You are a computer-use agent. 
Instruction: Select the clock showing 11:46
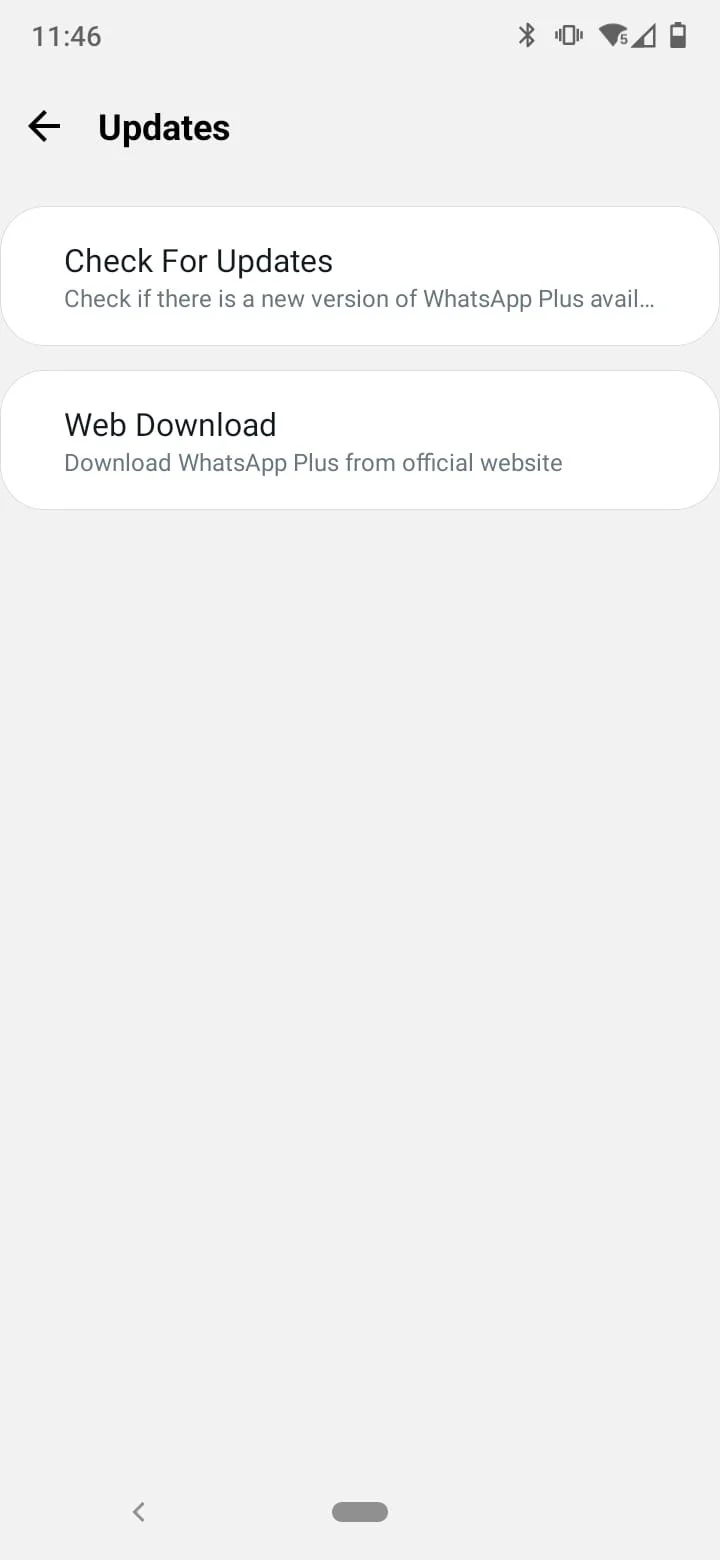click(x=66, y=36)
